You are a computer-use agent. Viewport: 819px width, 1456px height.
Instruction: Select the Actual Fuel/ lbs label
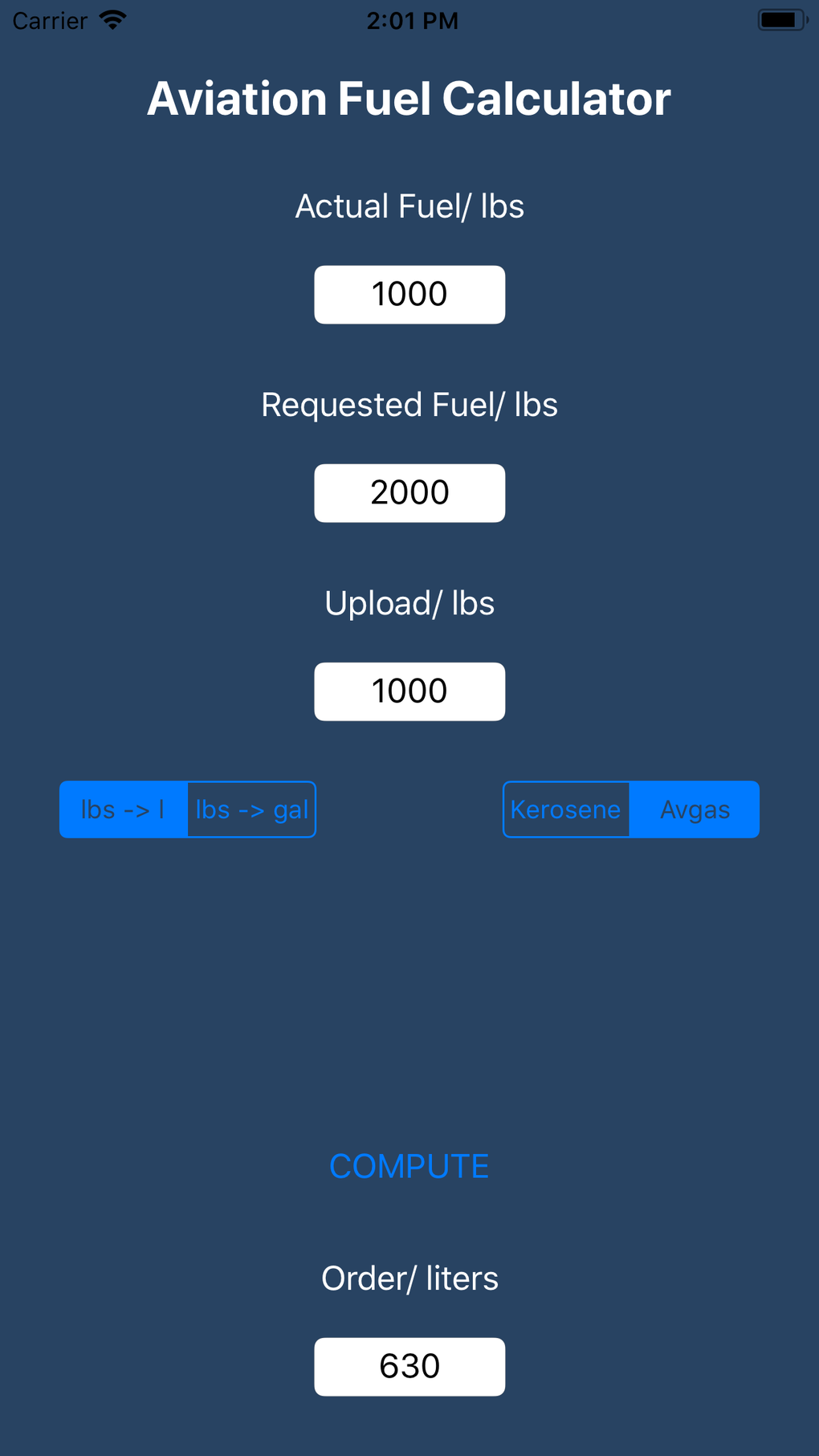[409, 206]
